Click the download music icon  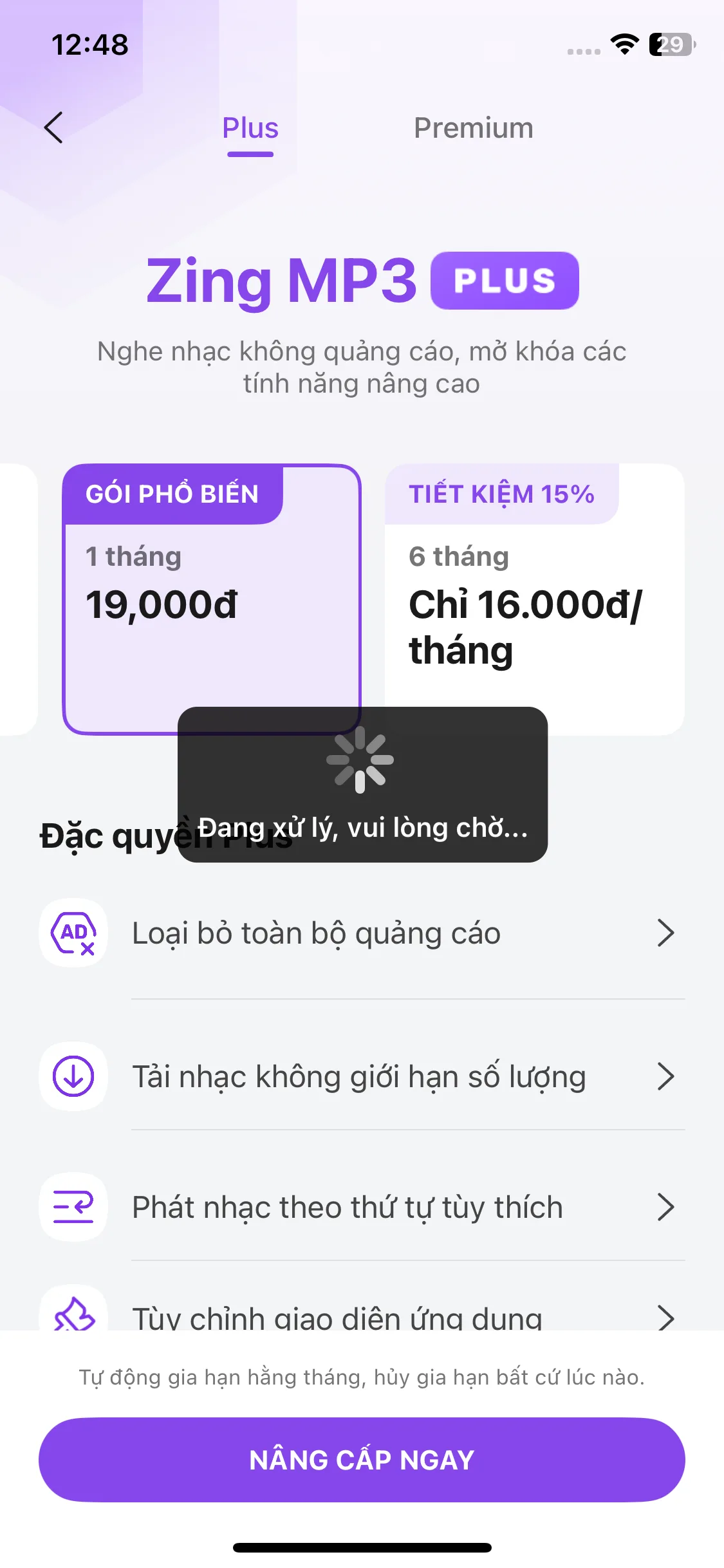73,1076
